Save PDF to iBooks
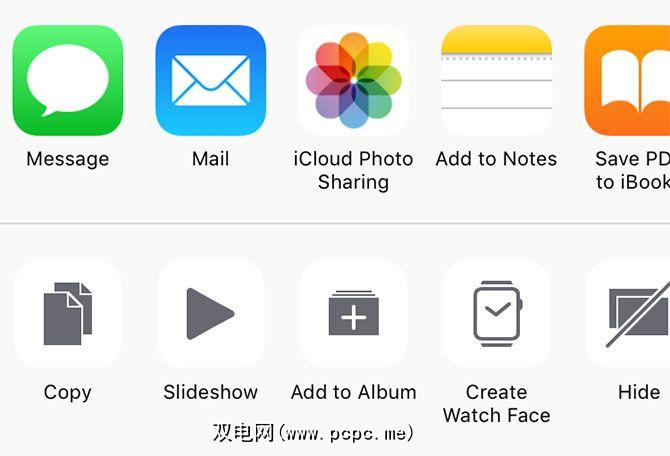 point(628,80)
